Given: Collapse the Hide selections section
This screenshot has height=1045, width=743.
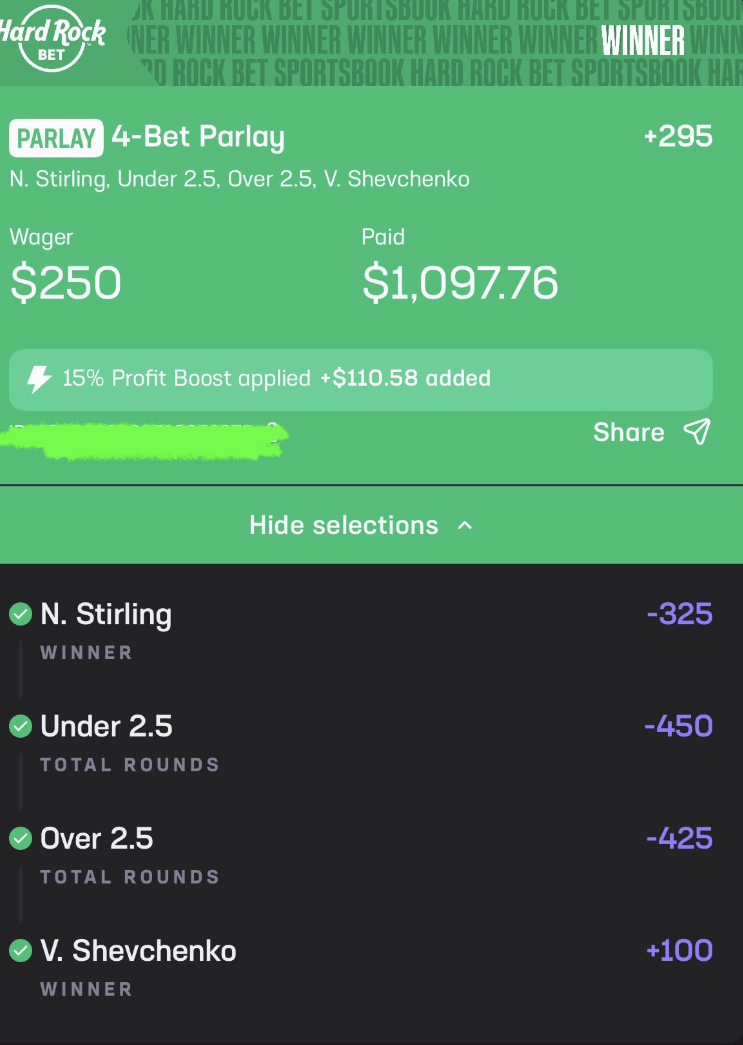Looking at the screenshot, I should pos(360,525).
